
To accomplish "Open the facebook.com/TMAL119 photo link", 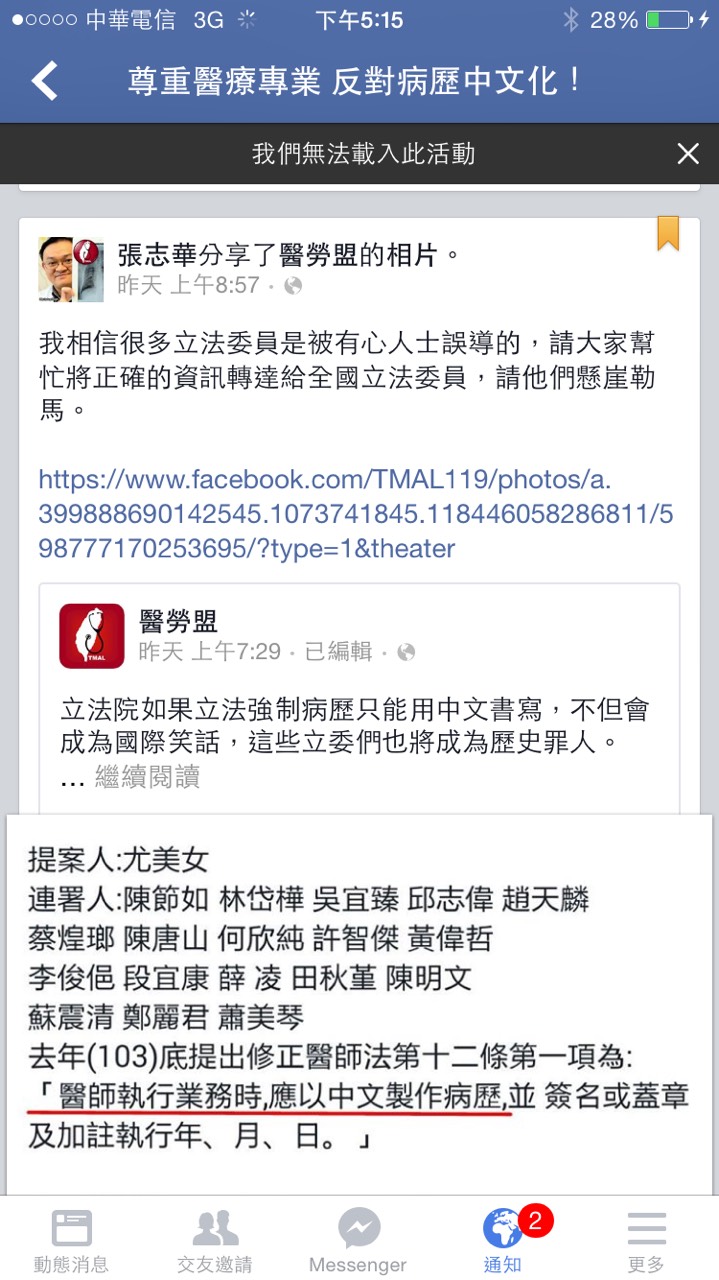I will (x=356, y=514).
